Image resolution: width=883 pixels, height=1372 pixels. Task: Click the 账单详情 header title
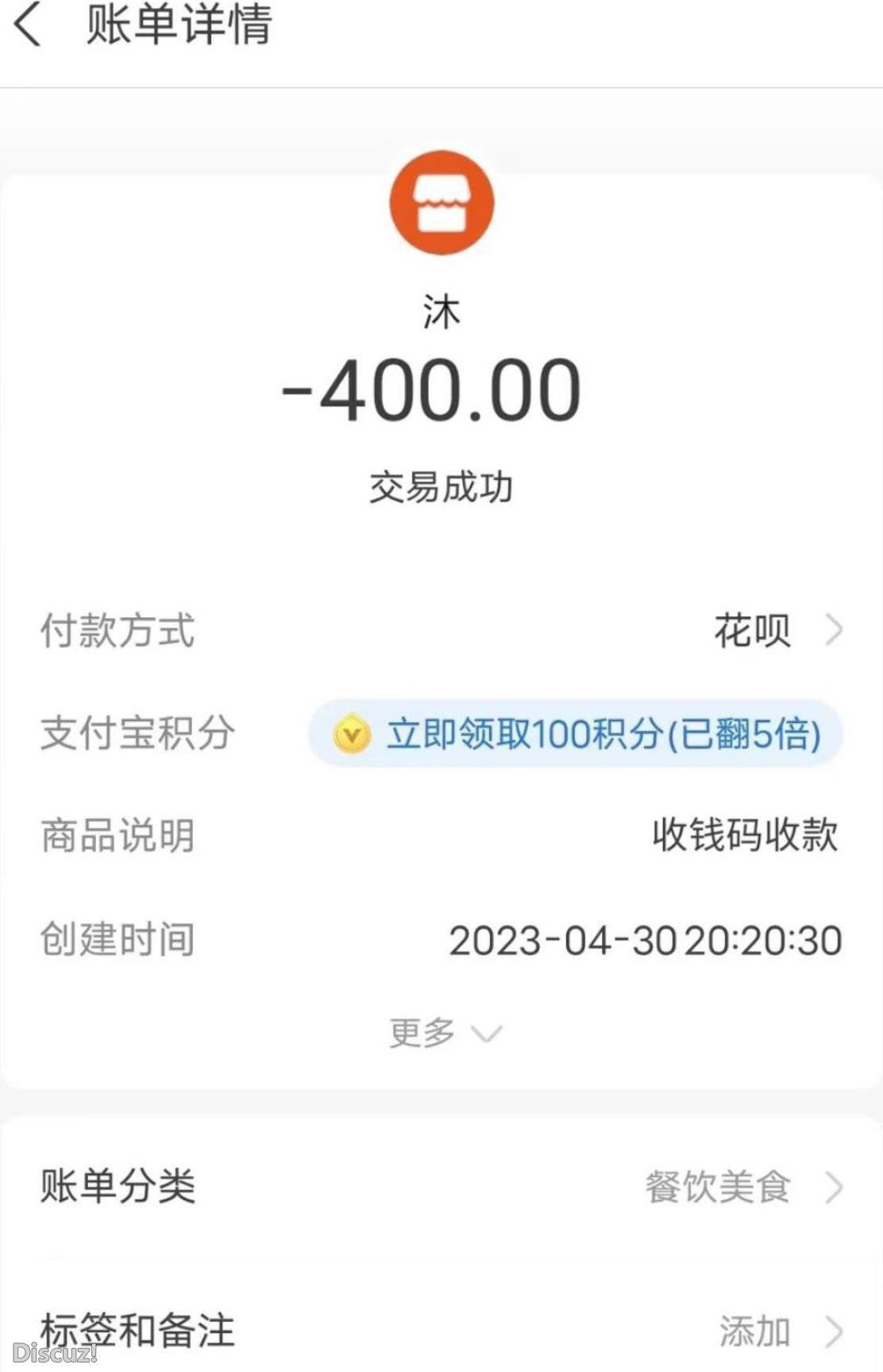(x=176, y=26)
